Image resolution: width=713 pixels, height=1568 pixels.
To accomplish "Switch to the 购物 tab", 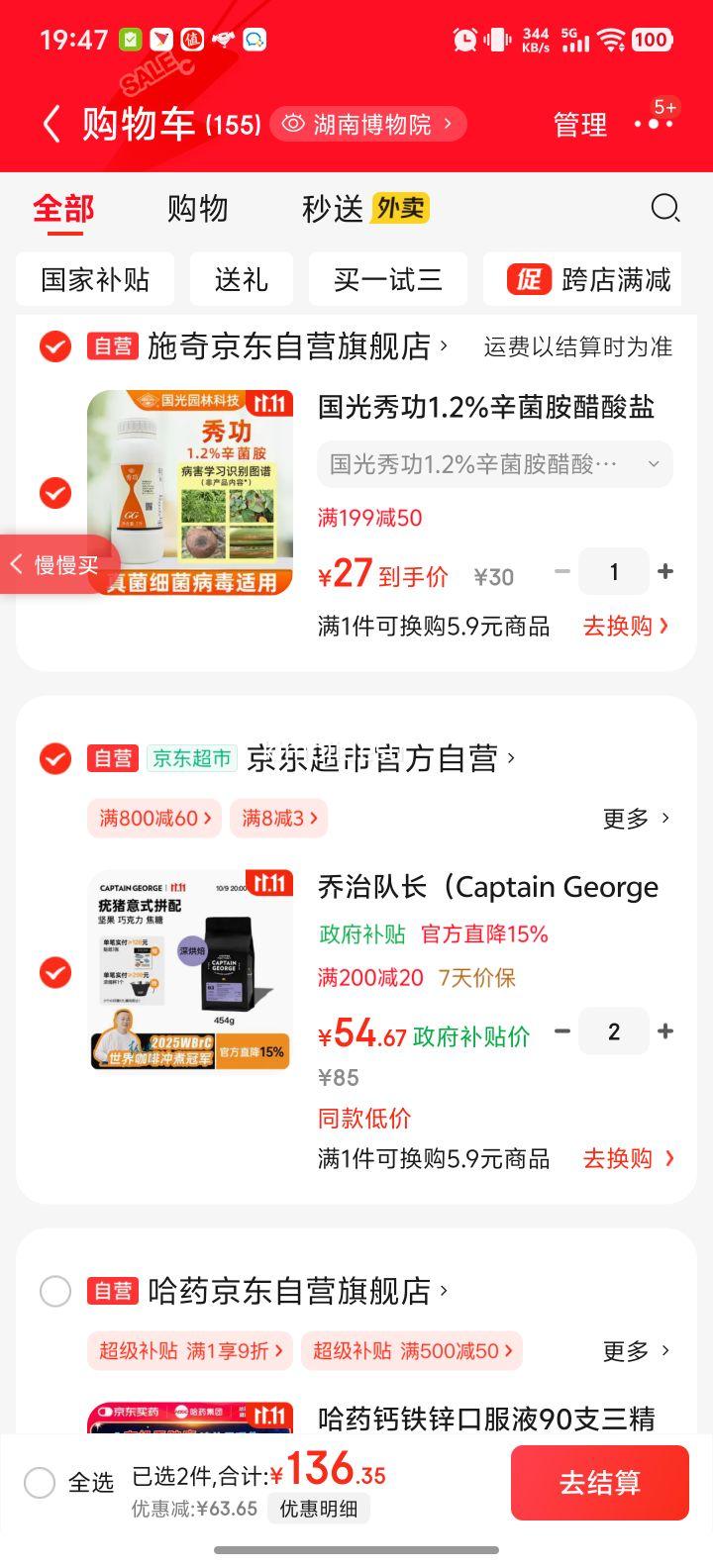I will tap(197, 209).
